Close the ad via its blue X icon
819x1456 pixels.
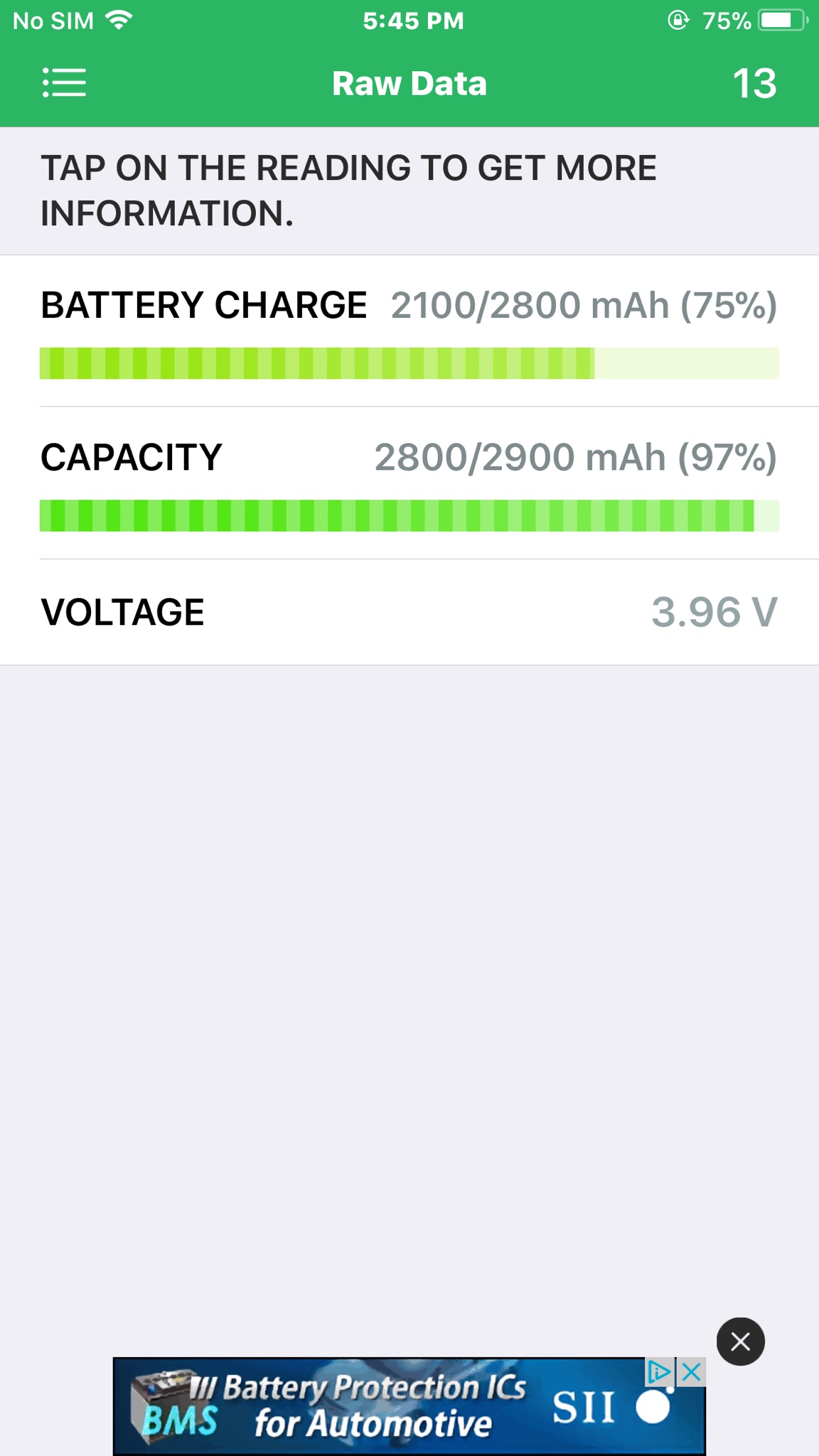pyautogui.click(x=691, y=1372)
